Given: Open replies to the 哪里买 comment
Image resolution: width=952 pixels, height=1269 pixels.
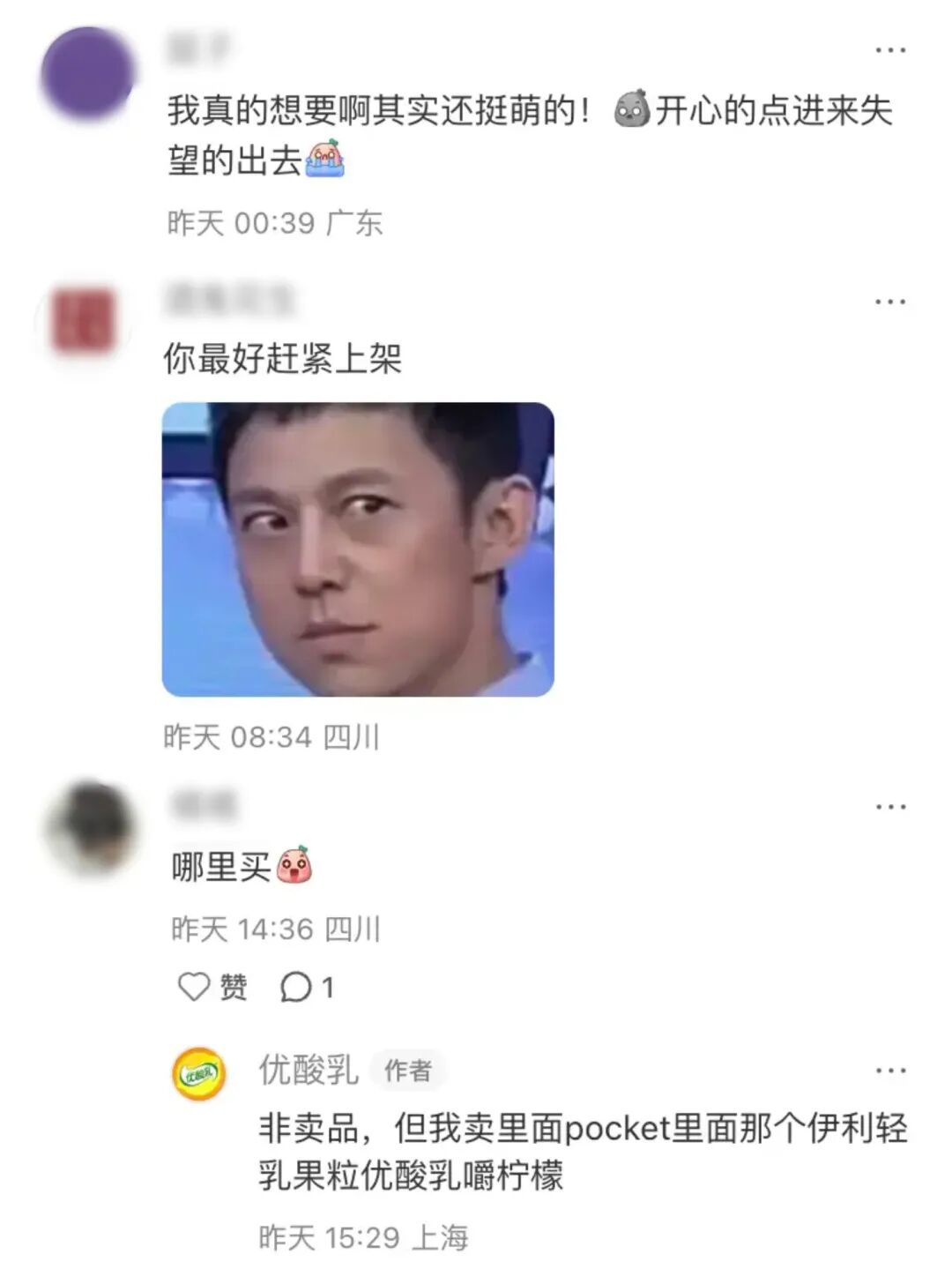Looking at the screenshot, I should coord(307,987).
